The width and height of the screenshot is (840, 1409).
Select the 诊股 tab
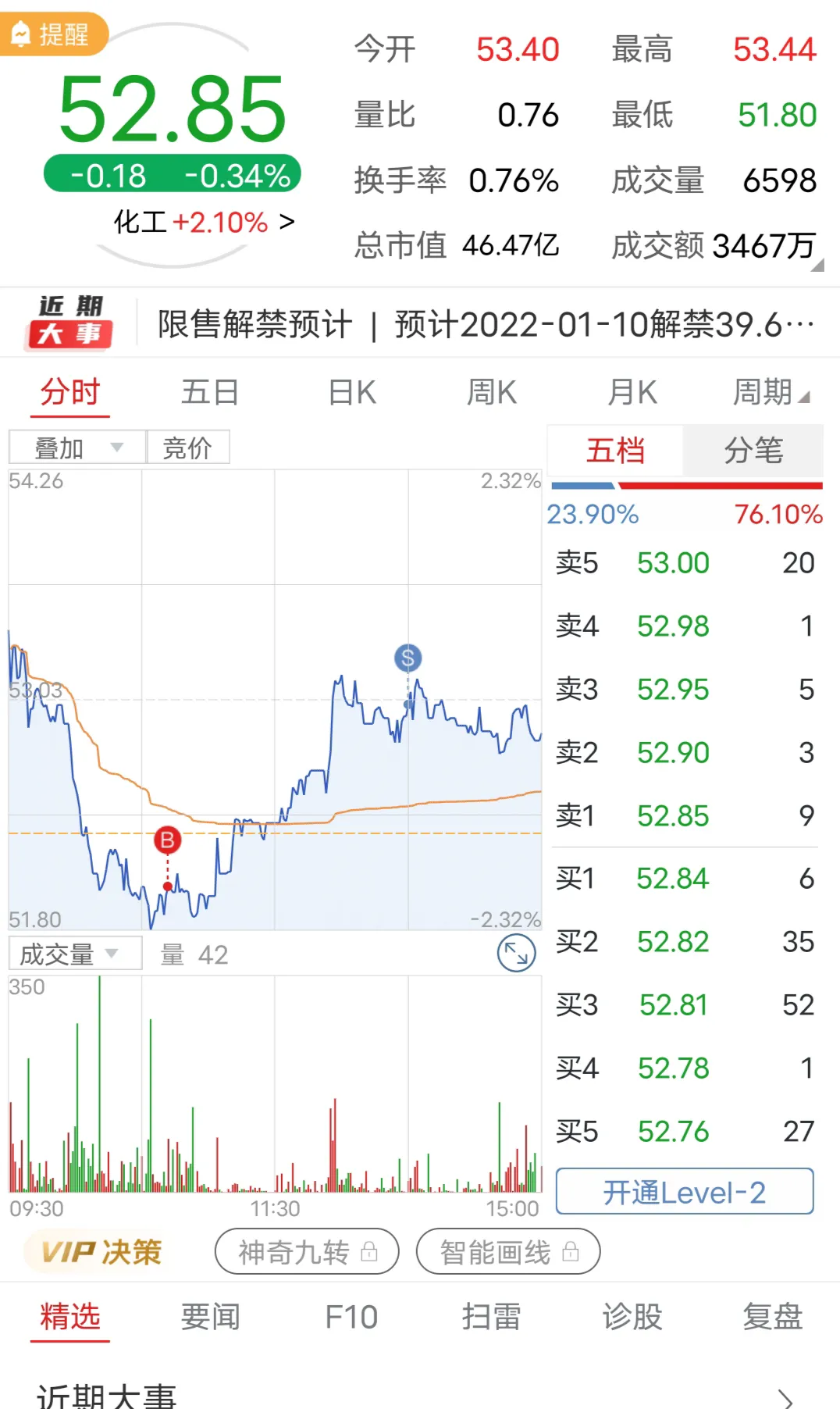[632, 1317]
